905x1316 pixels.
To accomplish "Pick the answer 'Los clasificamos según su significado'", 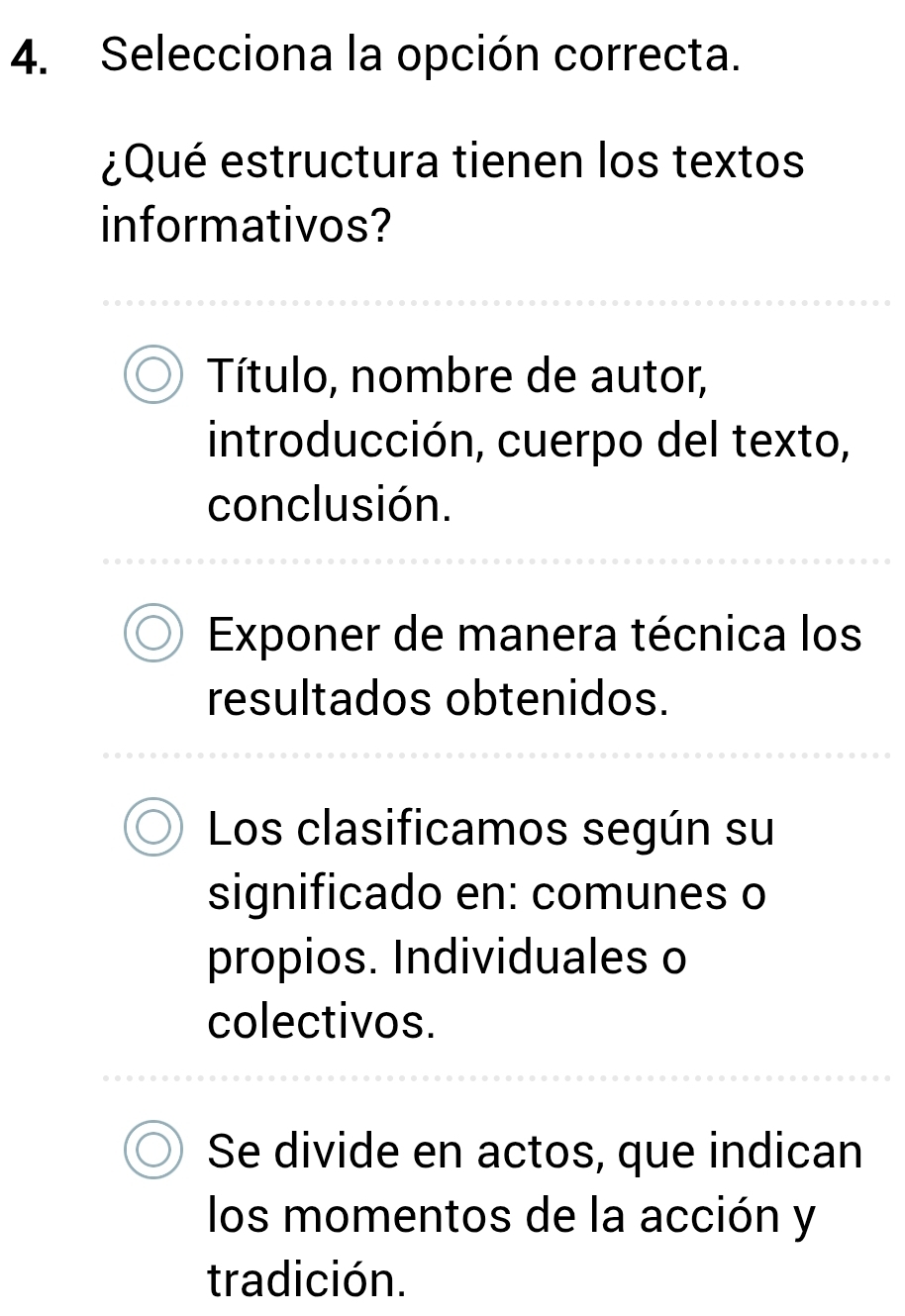I will click(x=153, y=829).
